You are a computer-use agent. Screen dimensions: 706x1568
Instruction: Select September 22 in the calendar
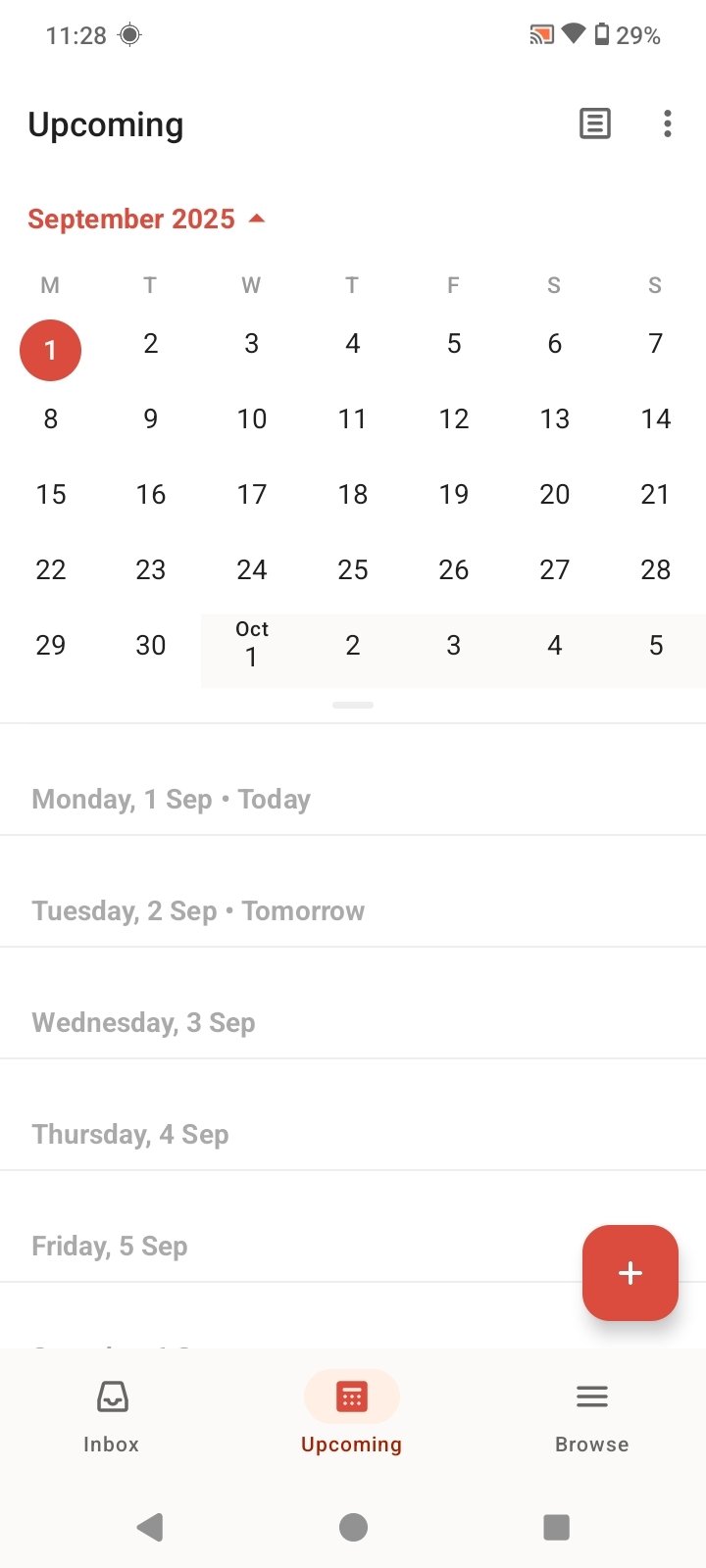click(51, 570)
